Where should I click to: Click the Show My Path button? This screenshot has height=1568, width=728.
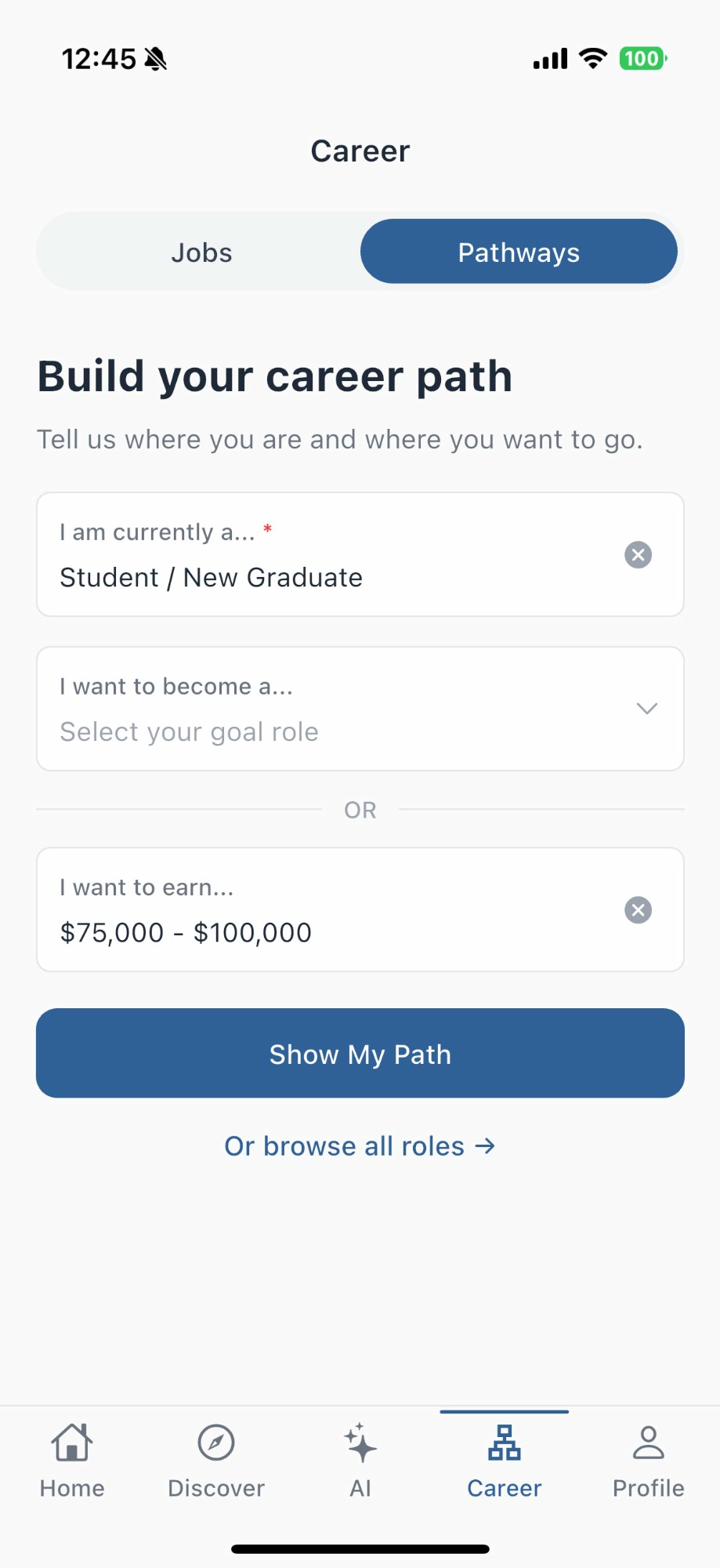coord(360,1053)
